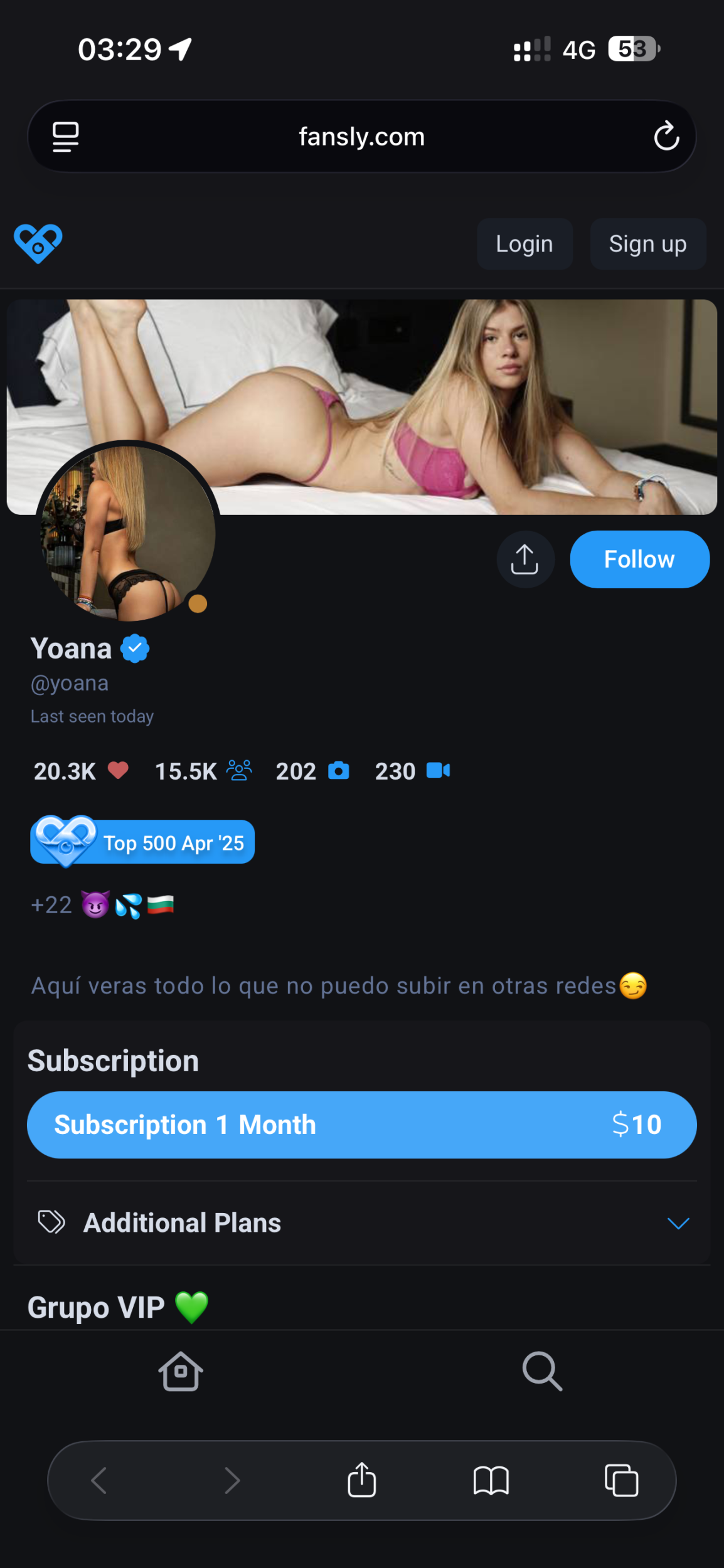The image size is (724, 1568).
Task: Open the Sign up page
Action: coord(647,244)
